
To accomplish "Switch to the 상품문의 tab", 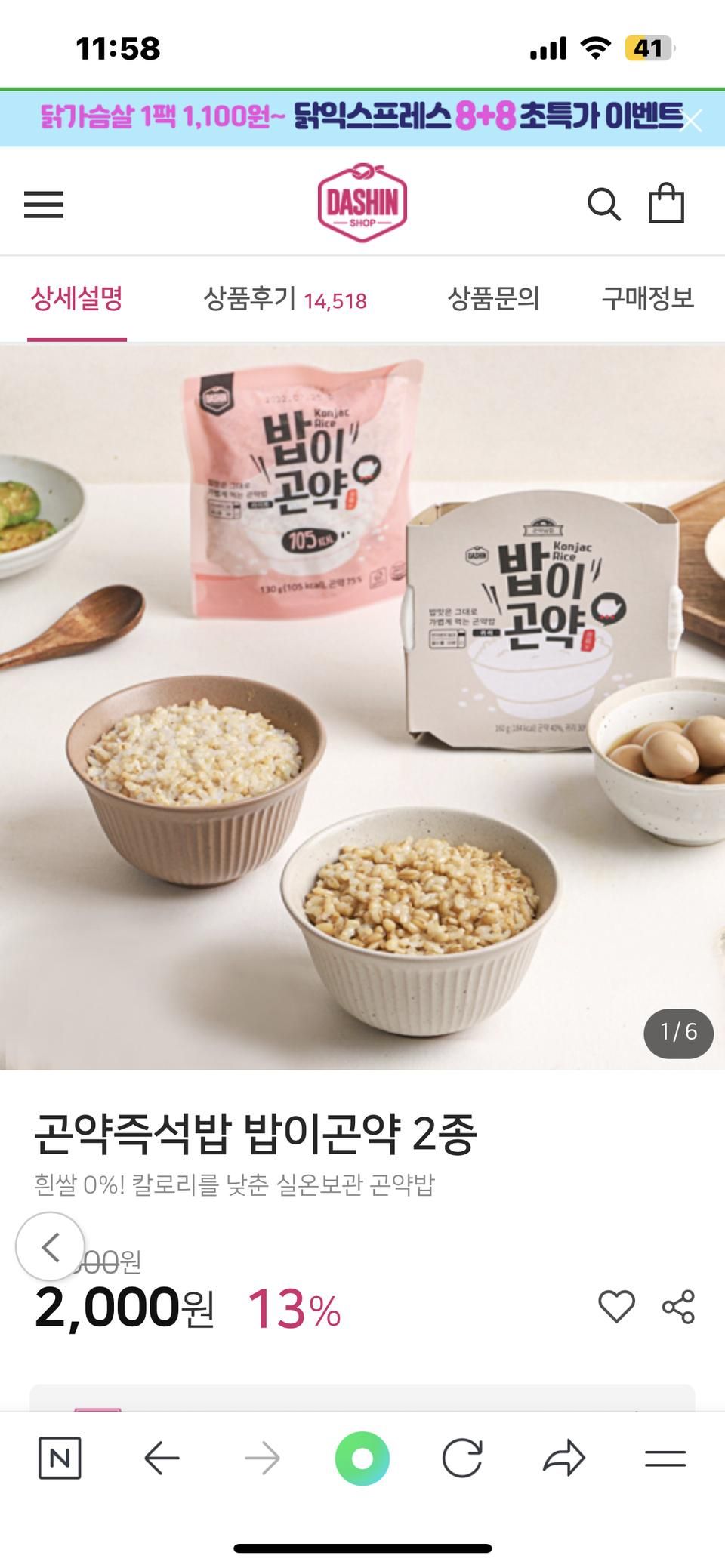I will 494,299.
